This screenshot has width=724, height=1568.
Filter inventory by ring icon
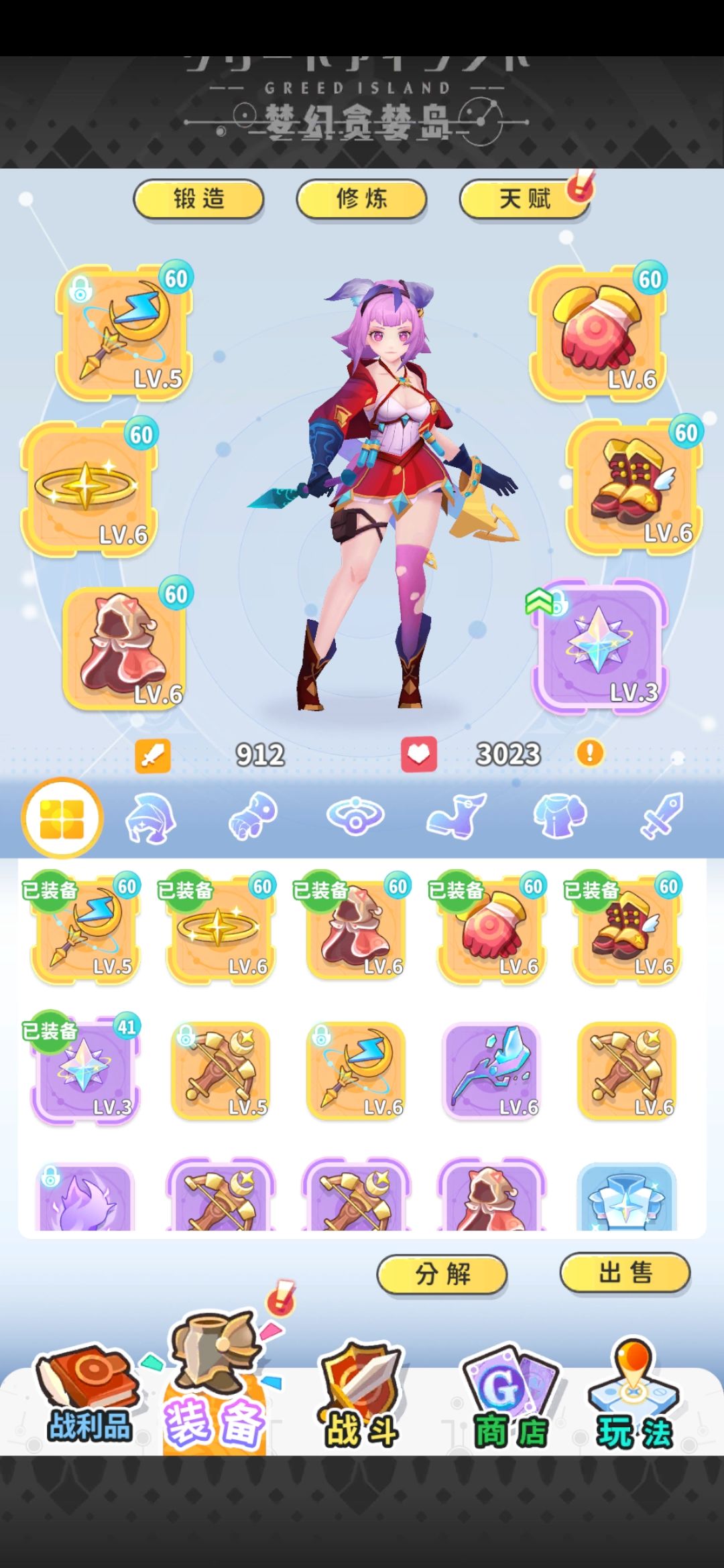click(x=355, y=815)
